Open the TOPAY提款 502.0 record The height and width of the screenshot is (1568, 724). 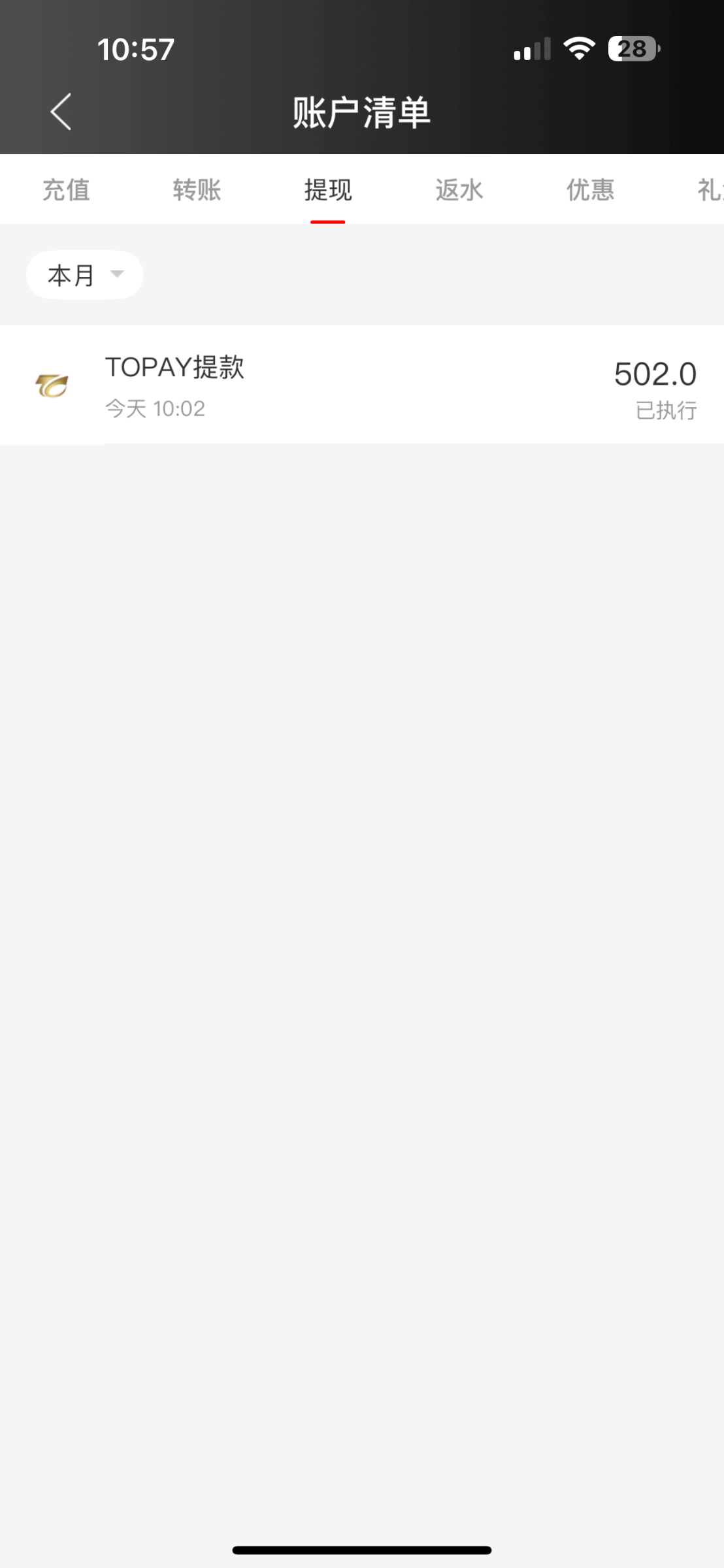coord(362,385)
